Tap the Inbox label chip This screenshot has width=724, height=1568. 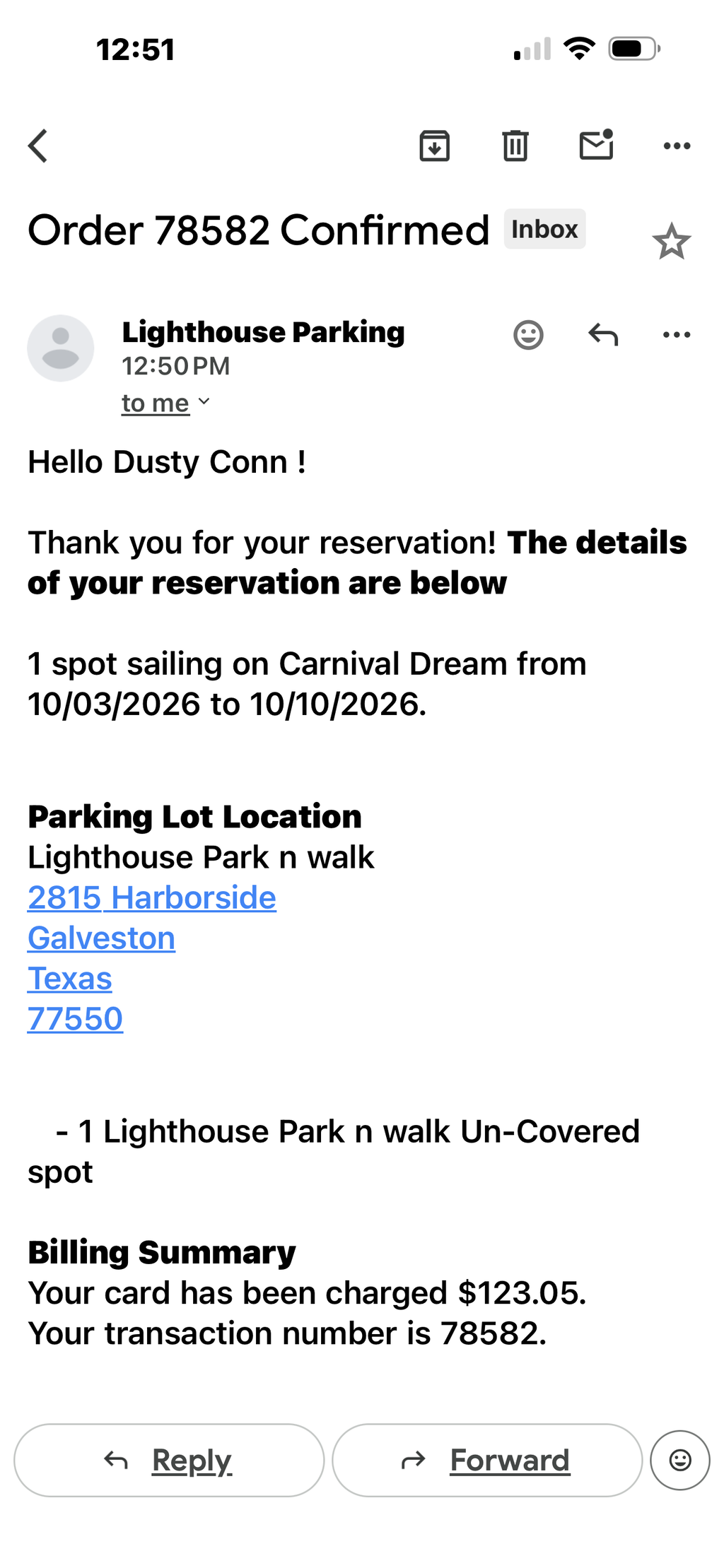pyautogui.click(x=544, y=229)
